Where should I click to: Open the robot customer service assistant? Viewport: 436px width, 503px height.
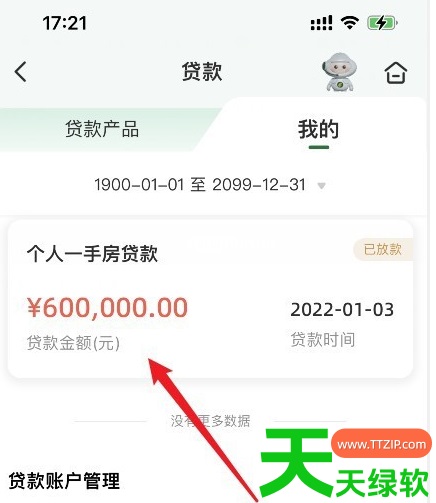pyautogui.click(x=339, y=72)
